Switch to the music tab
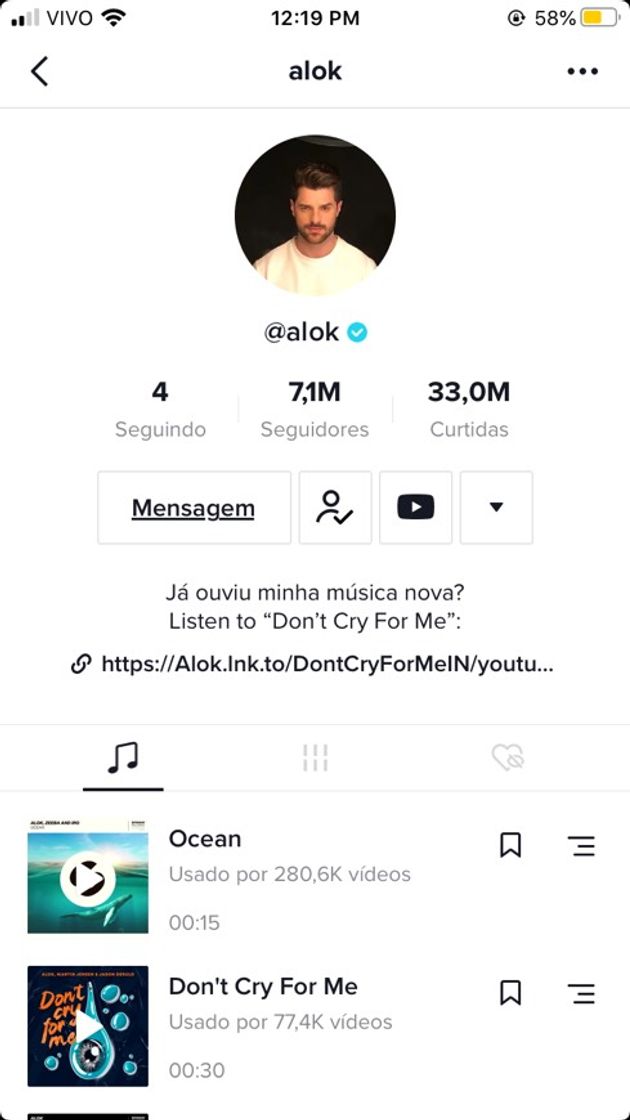The width and height of the screenshot is (630, 1120). pos(122,758)
